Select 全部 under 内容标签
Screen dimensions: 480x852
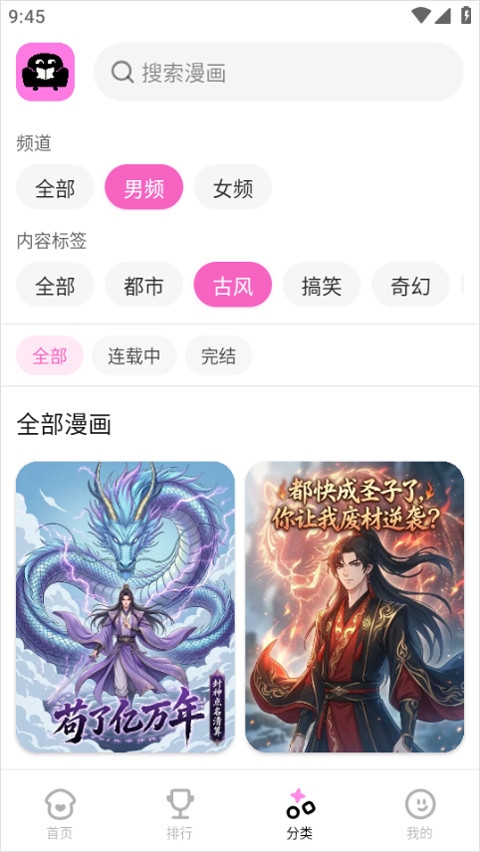[x=55, y=285]
